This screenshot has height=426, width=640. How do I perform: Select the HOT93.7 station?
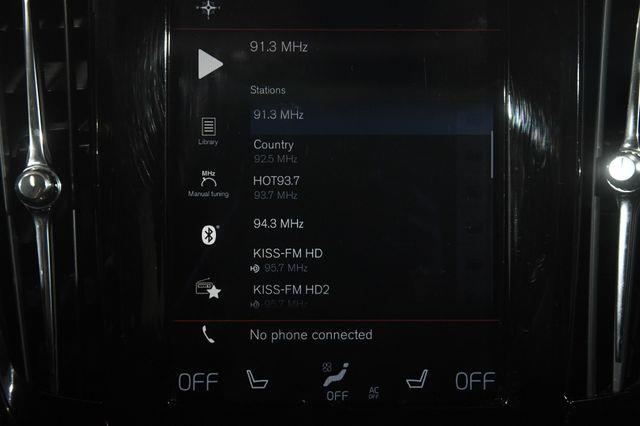tap(370, 186)
